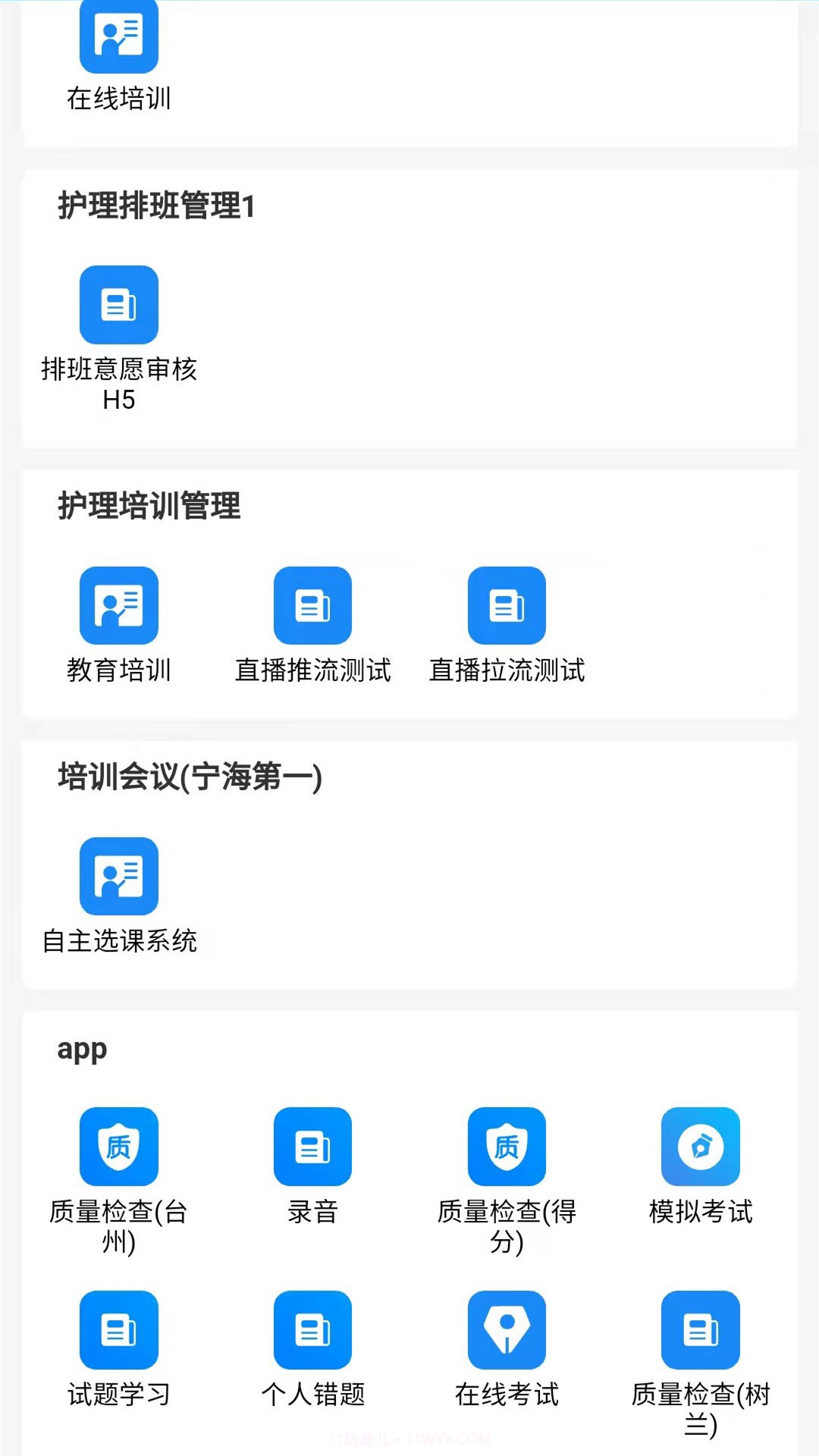Tap the 模拟考试 text label

700,1214
